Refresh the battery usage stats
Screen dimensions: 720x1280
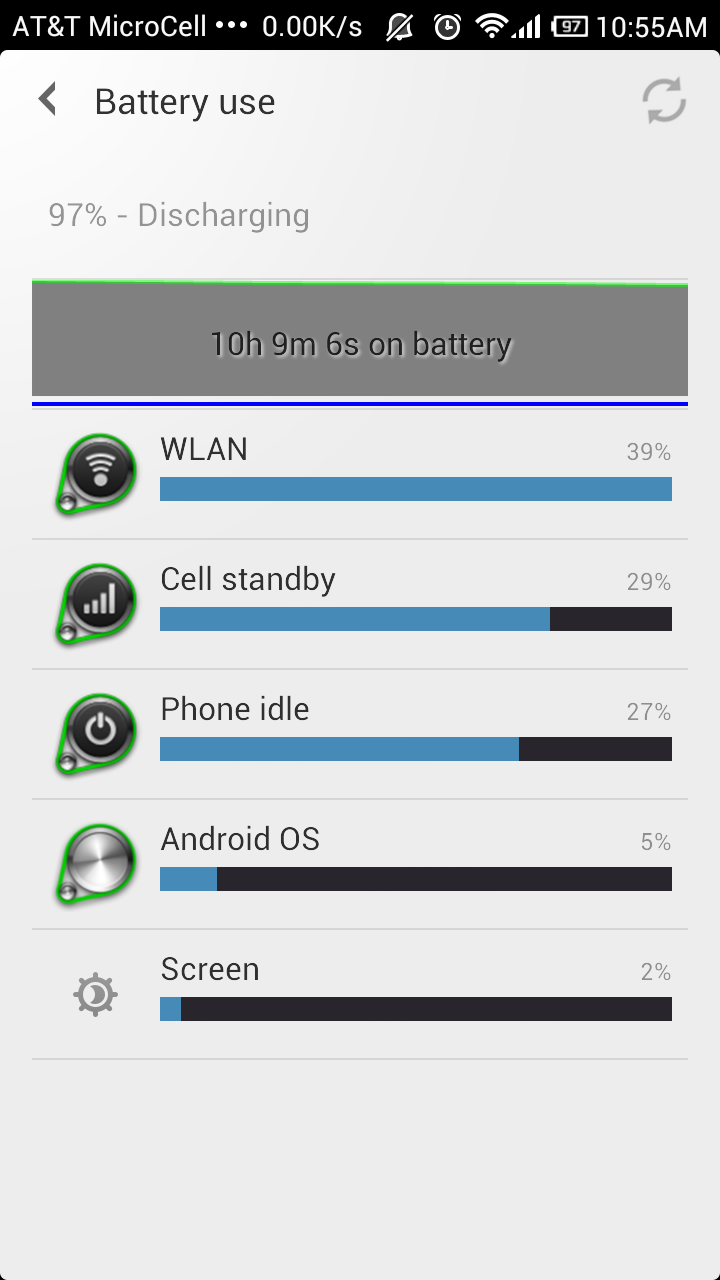coord(664,101)
